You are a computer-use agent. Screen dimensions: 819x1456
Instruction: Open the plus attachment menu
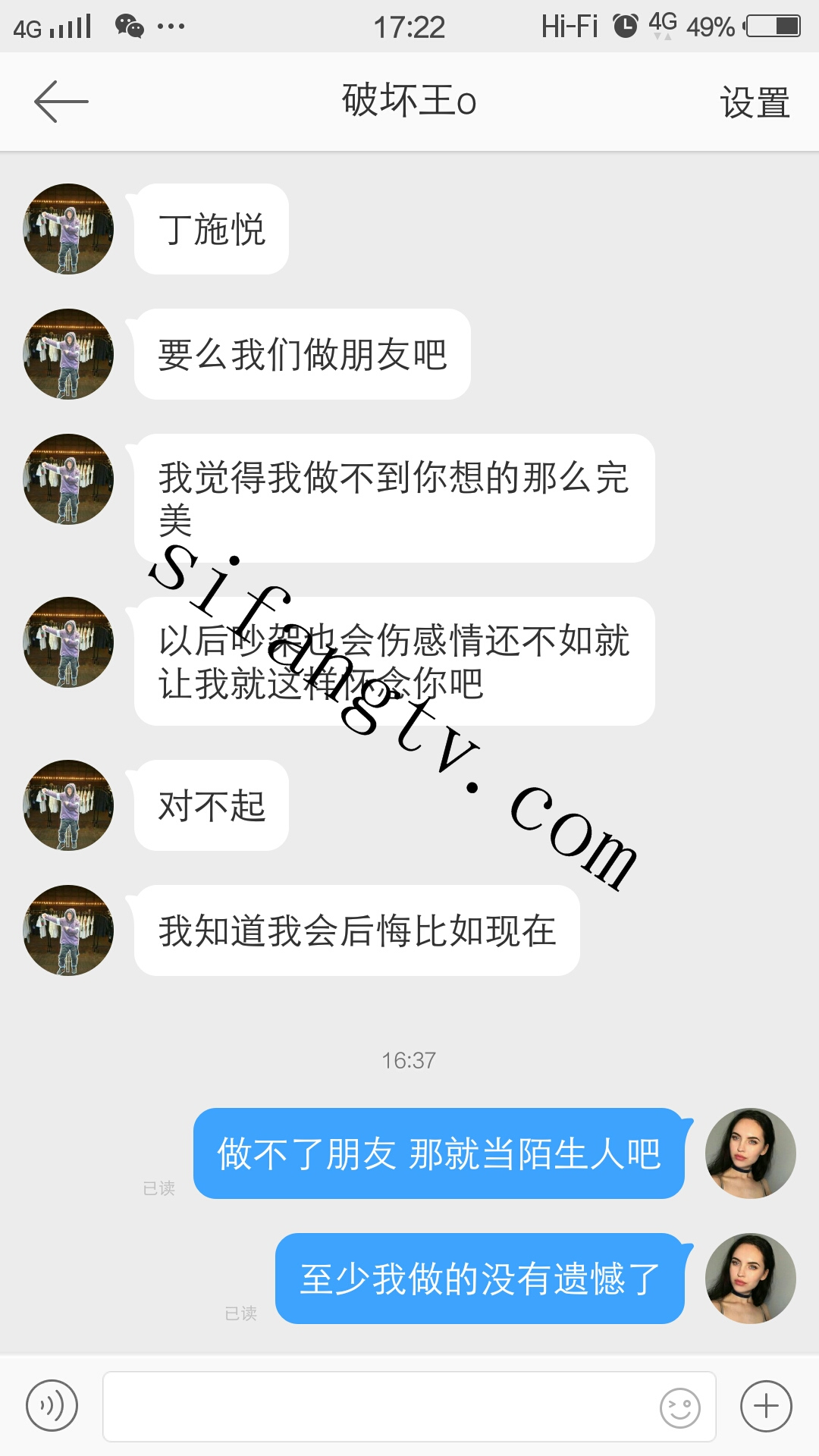click(766, 1406)
